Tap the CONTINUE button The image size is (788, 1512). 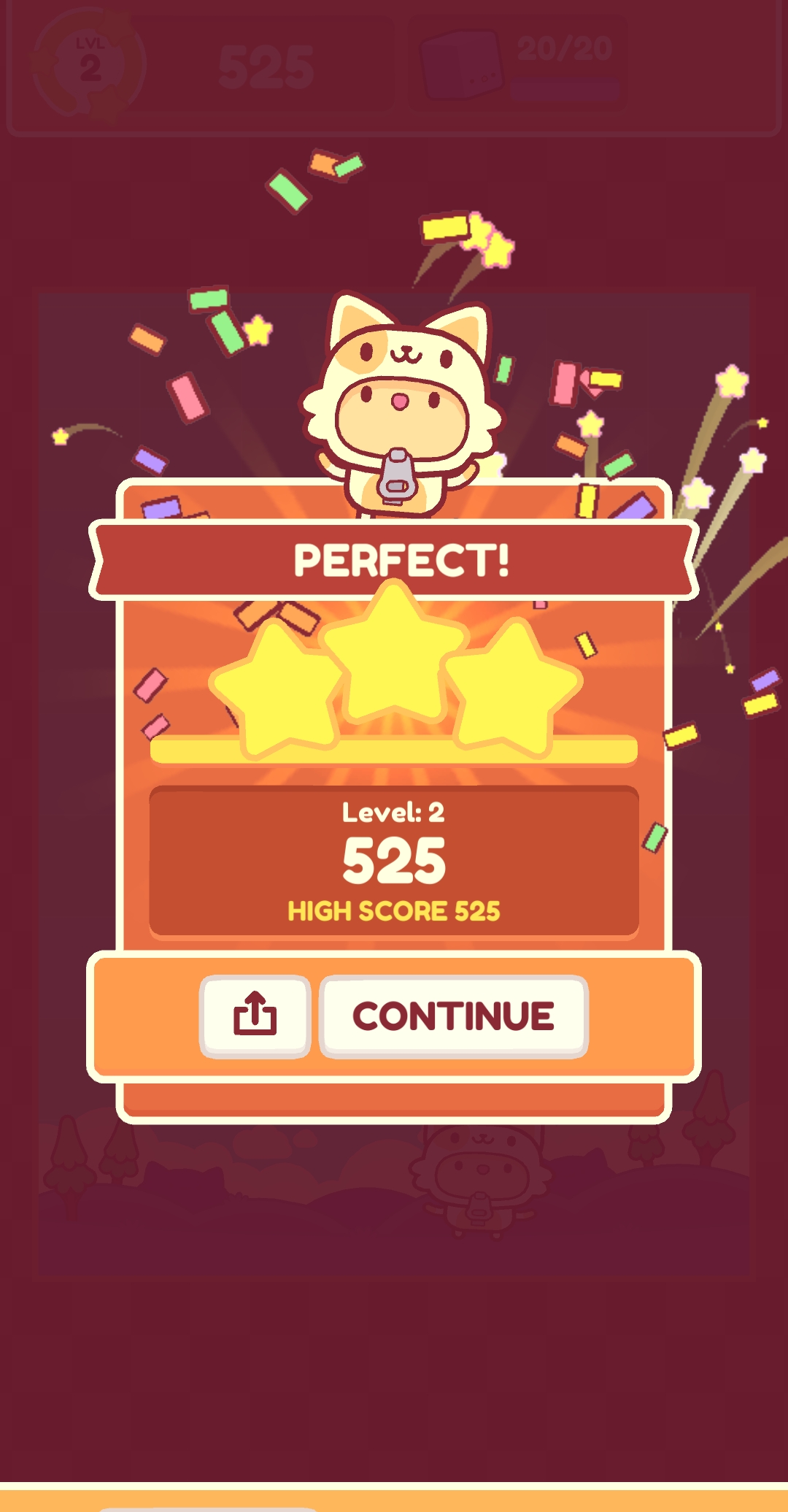click(x=453, y=1016)
